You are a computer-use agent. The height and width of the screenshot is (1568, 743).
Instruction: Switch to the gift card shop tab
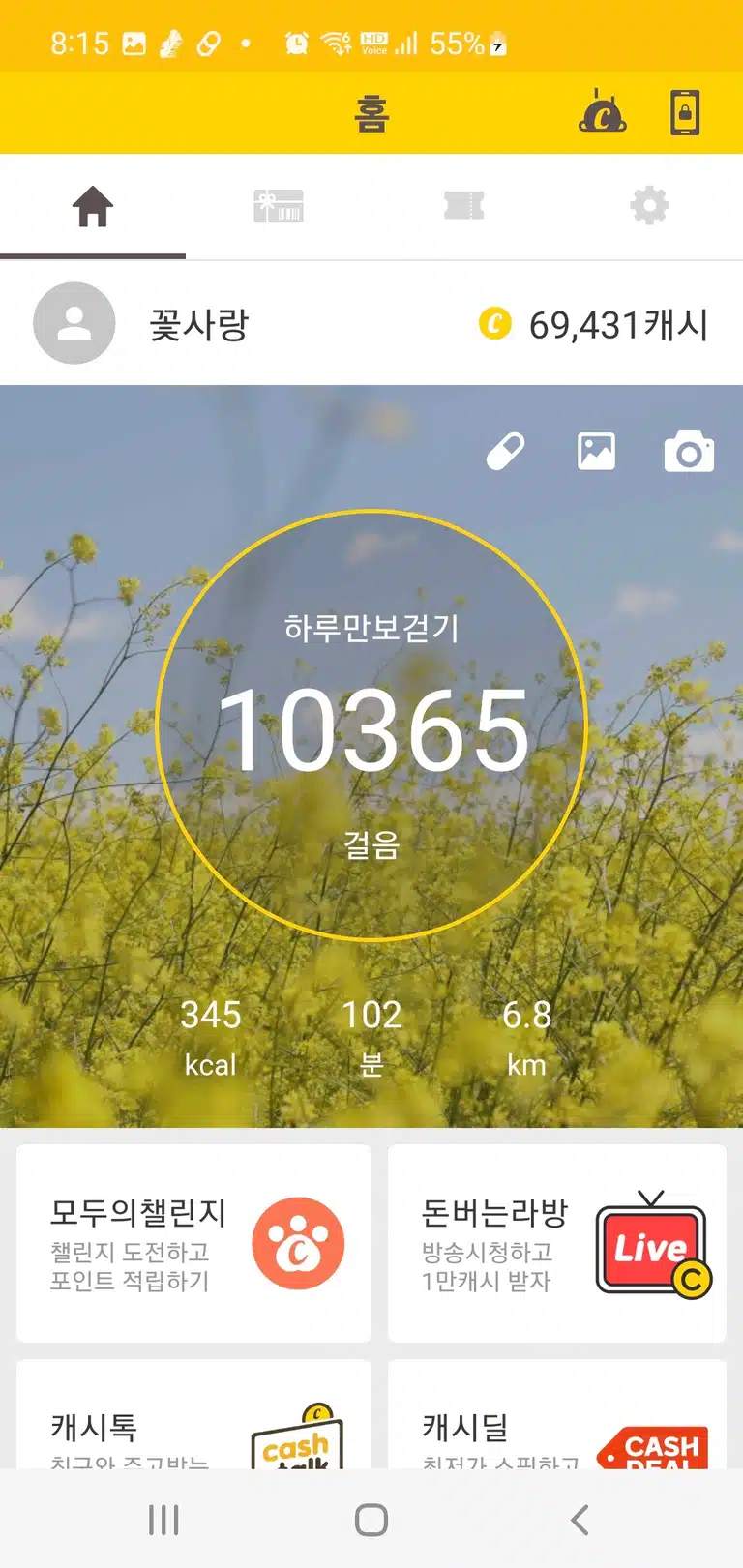pos(279,206)
